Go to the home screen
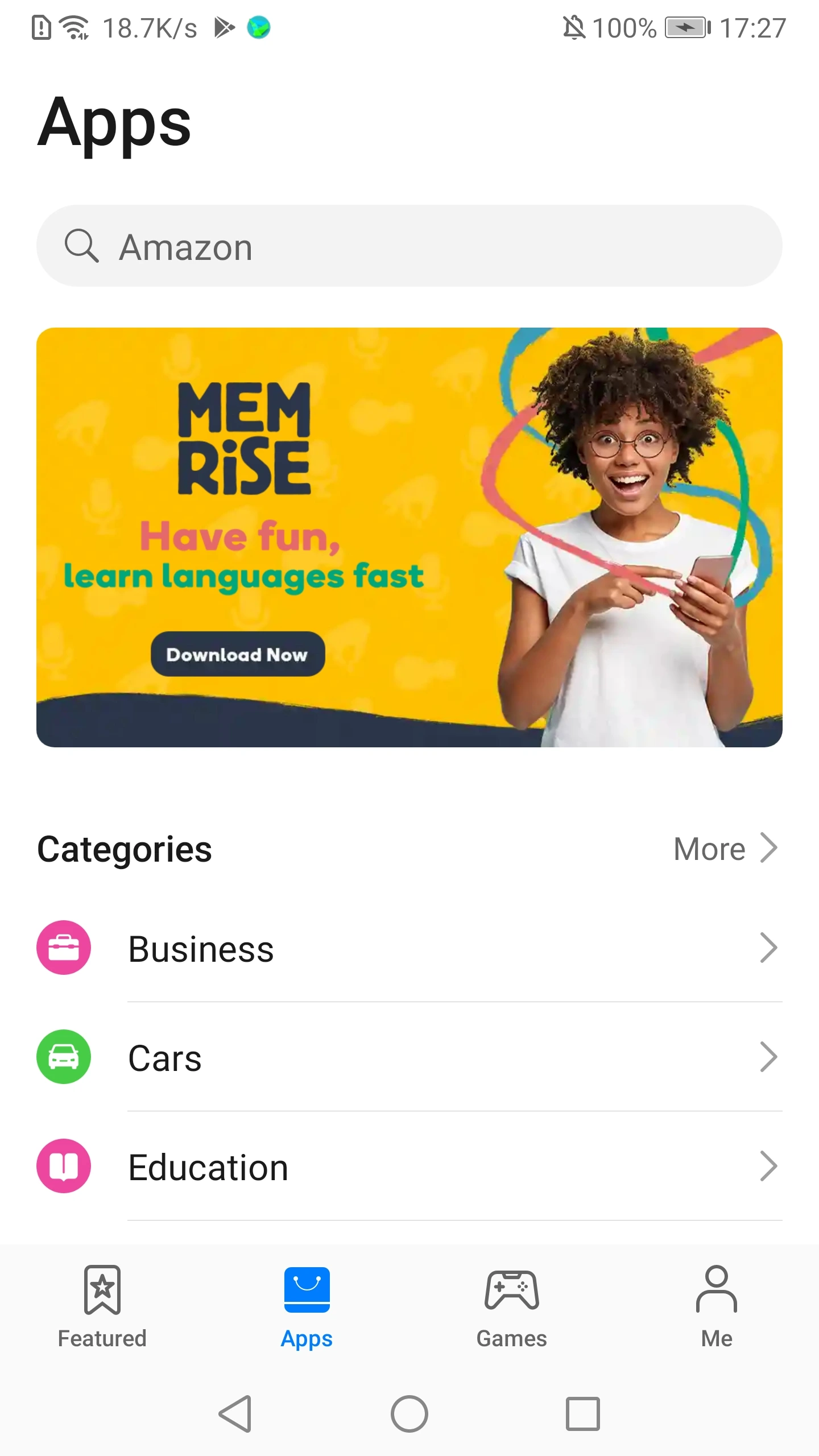This screenshot has width=819, height=1456. point(409,1414)
